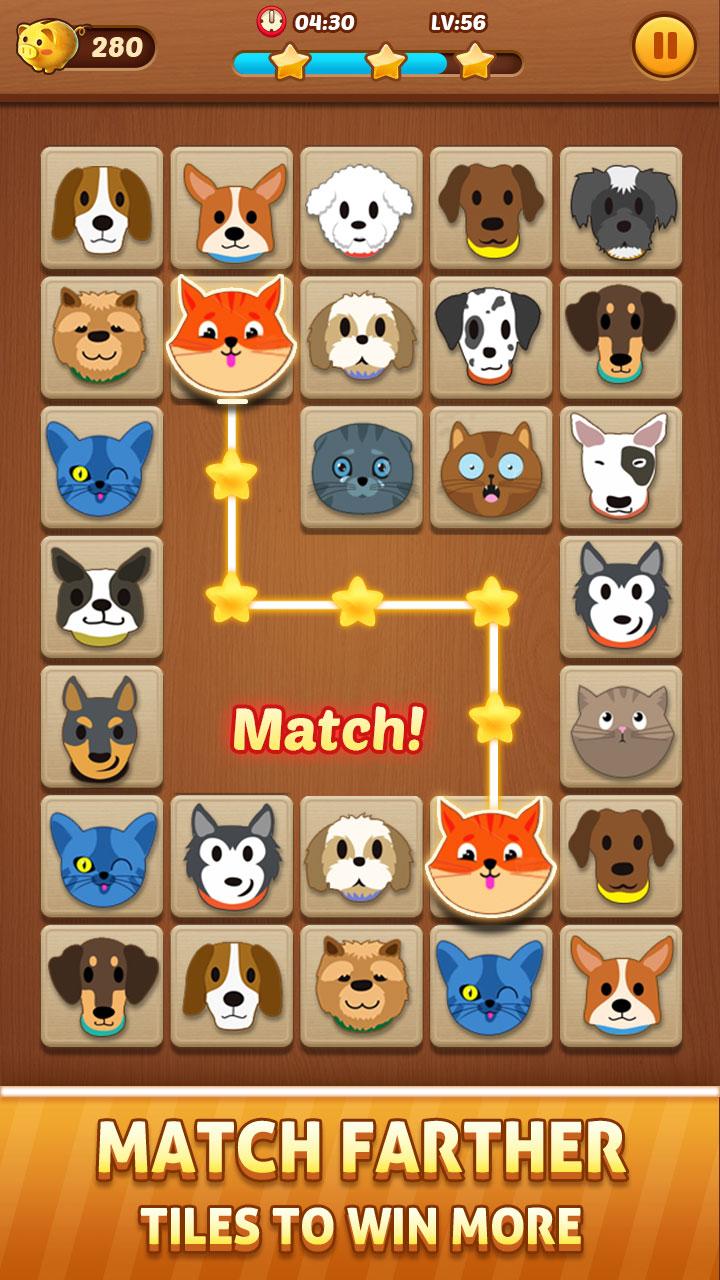This screenshot has height=1280, width=720.
Task: Choose the white bull terrier tile
Action: click(621, 468)
